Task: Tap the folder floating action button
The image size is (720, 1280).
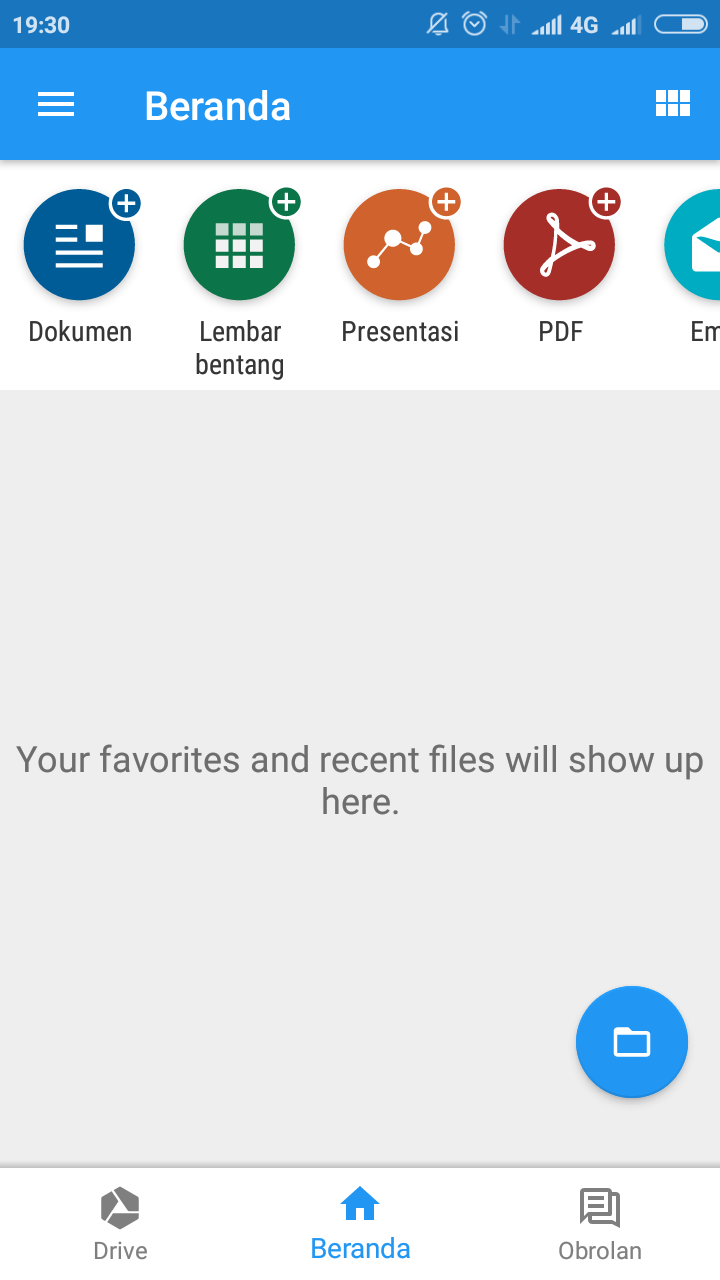Action: click(632, 1042)
